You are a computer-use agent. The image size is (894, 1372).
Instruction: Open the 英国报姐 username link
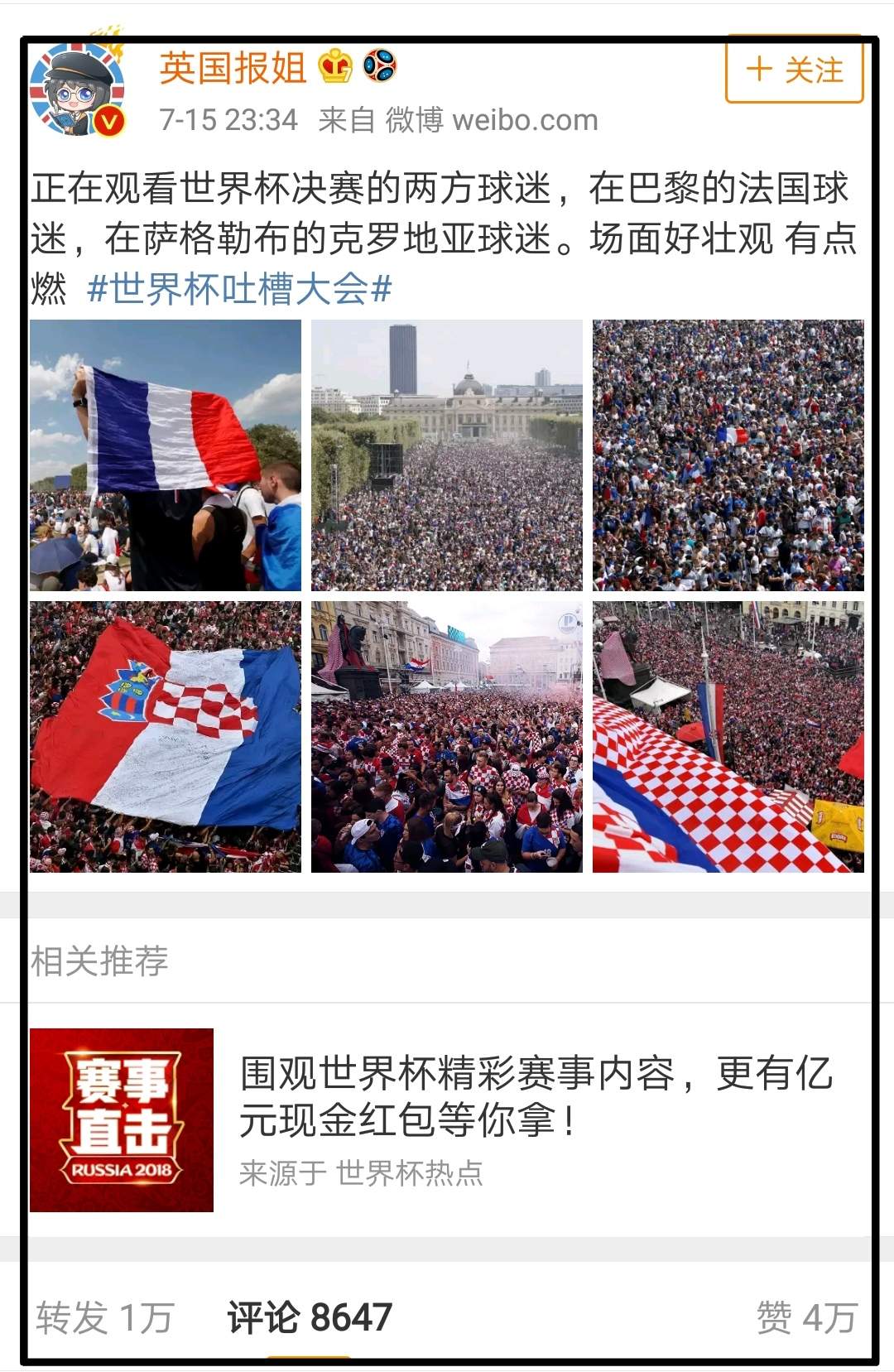tap(233, 68)
